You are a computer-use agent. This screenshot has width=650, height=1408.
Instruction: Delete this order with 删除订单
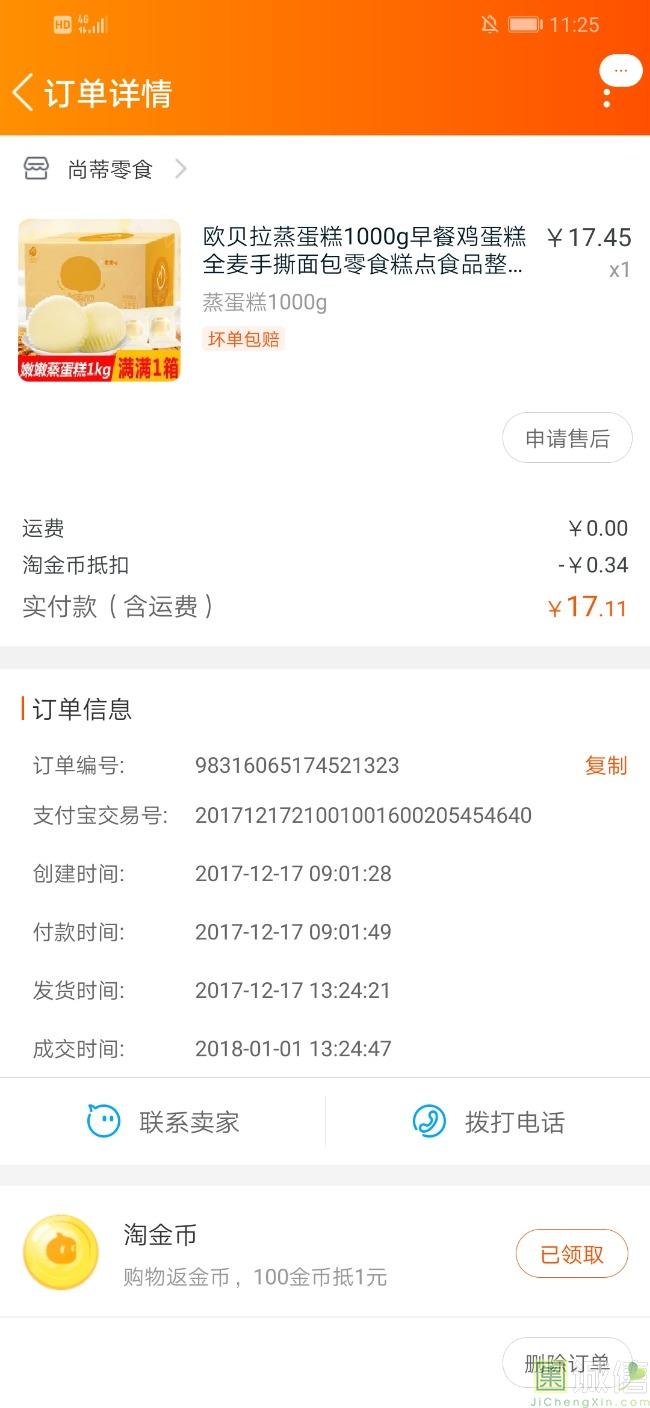click(566, 1362)
